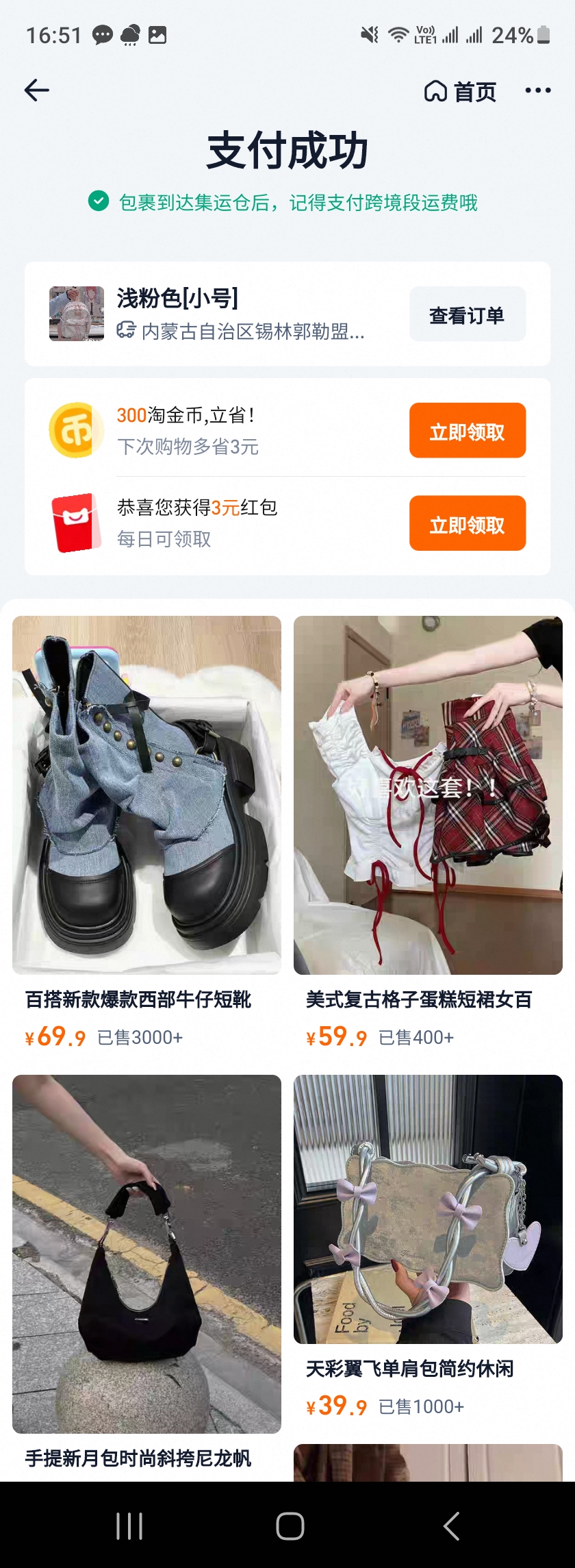Open the 首页 home shortcut
575x1568 pixels.
(x=460, y=91)
